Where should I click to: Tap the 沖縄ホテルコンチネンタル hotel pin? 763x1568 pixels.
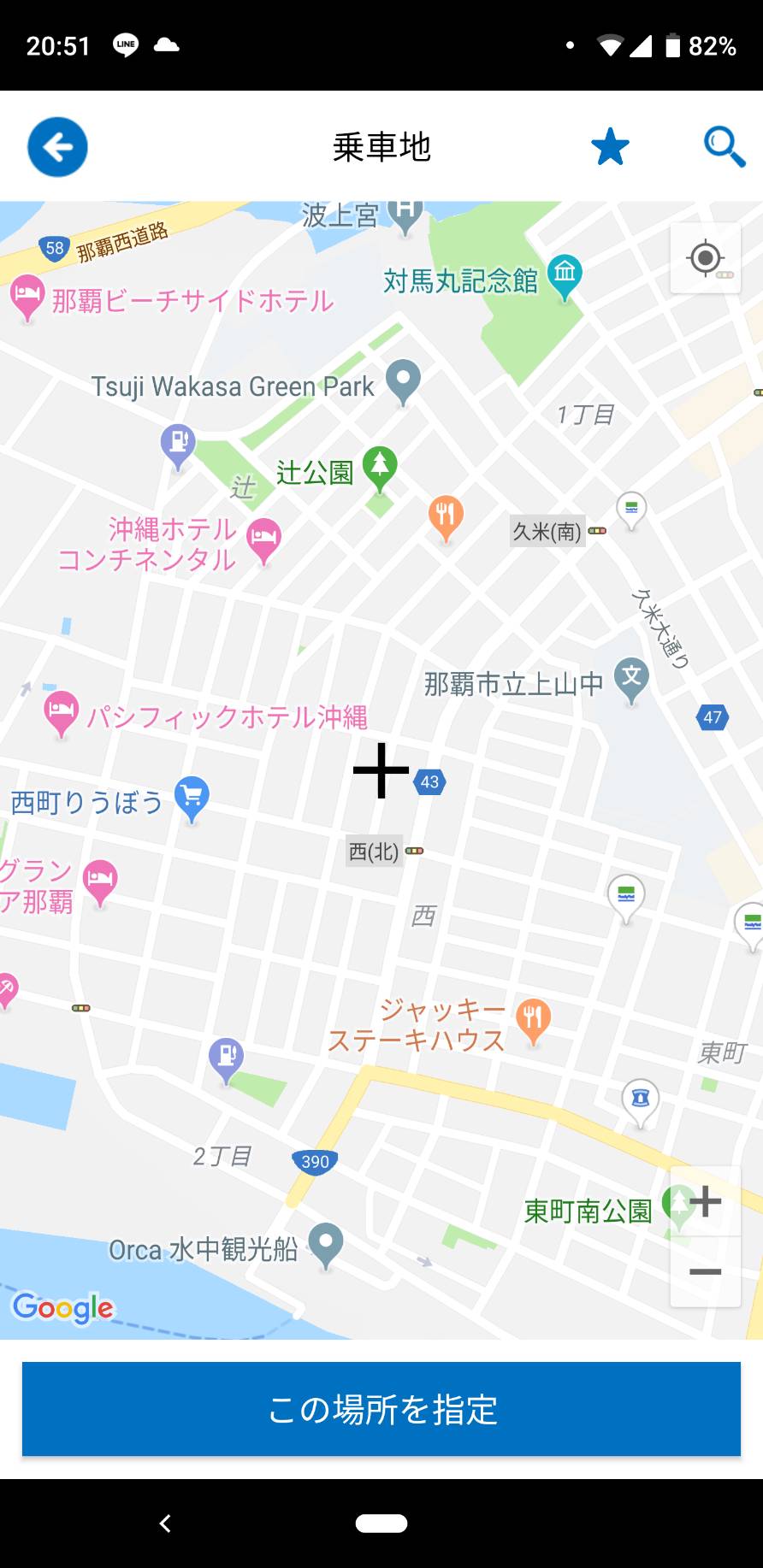263,540
